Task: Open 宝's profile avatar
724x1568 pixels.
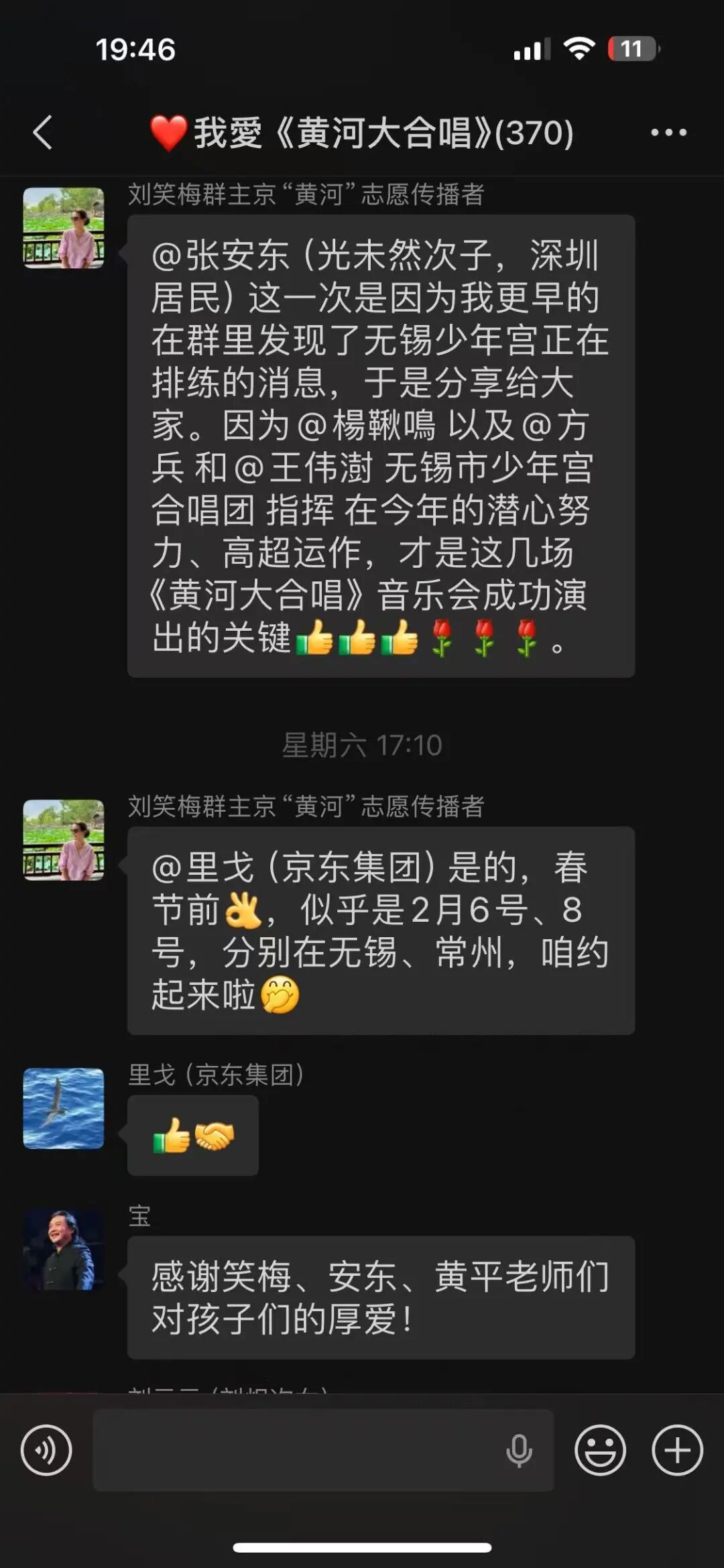Action: point(64,1249)
